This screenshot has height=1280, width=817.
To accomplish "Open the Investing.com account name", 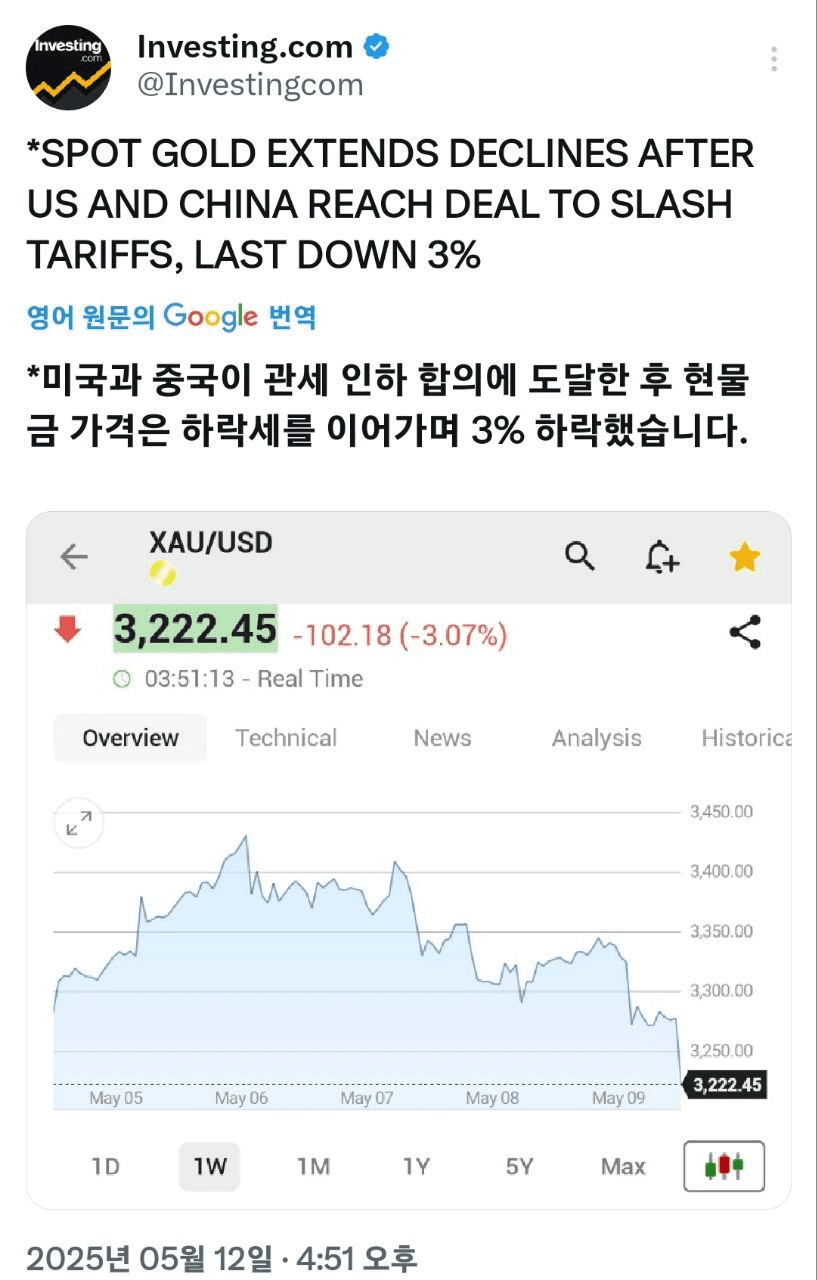I will coord(245,47).
